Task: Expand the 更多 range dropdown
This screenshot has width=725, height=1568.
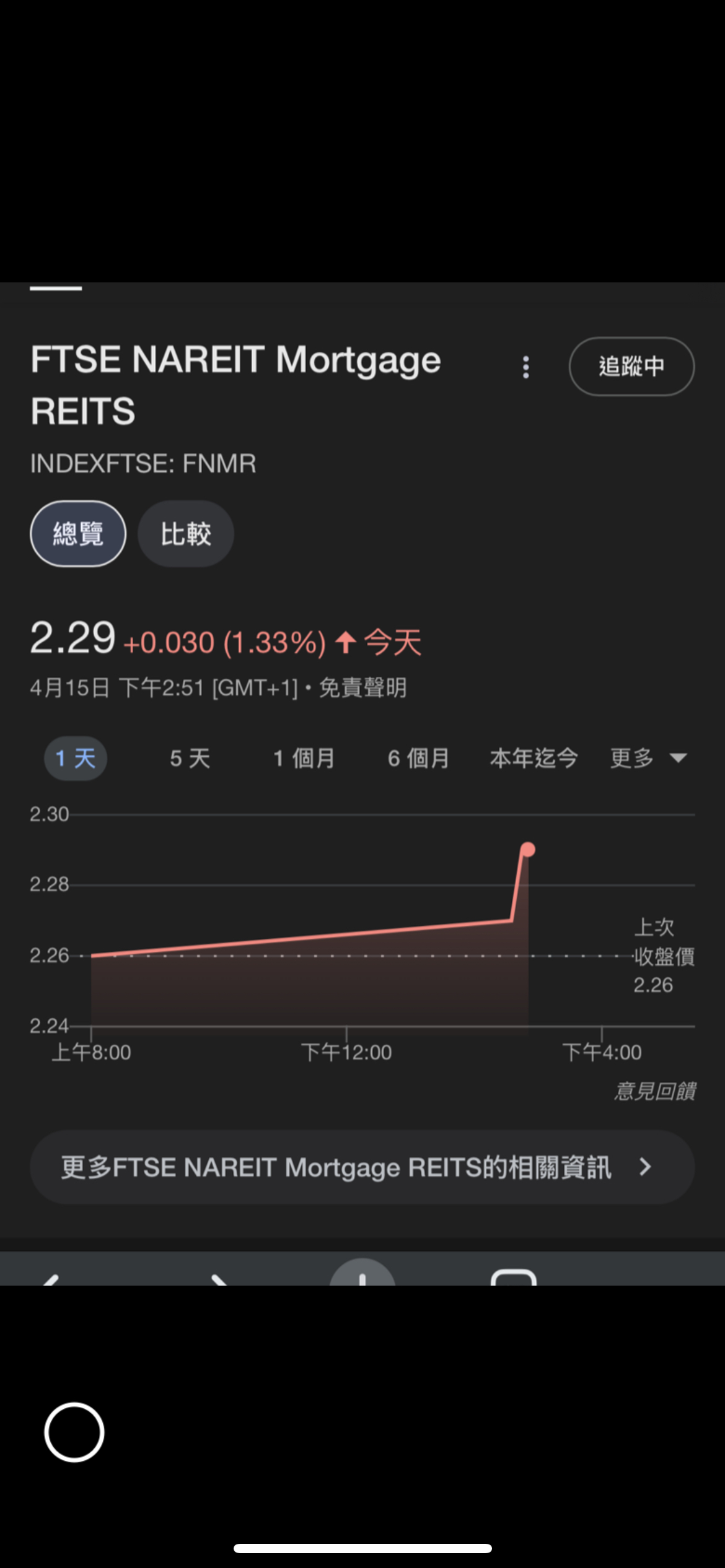Action: point(648,758)
